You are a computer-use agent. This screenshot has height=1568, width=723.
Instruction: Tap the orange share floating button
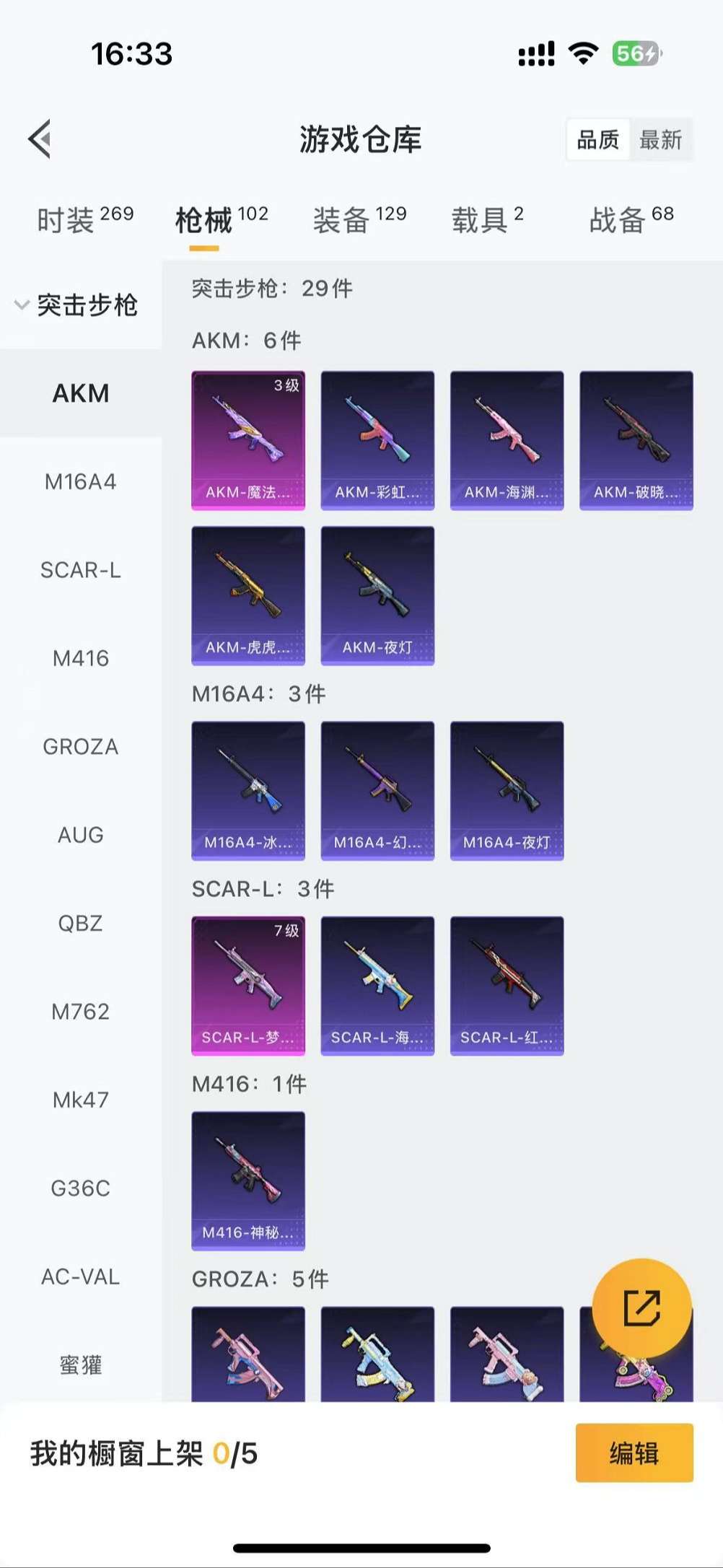tap(641, 1308)
